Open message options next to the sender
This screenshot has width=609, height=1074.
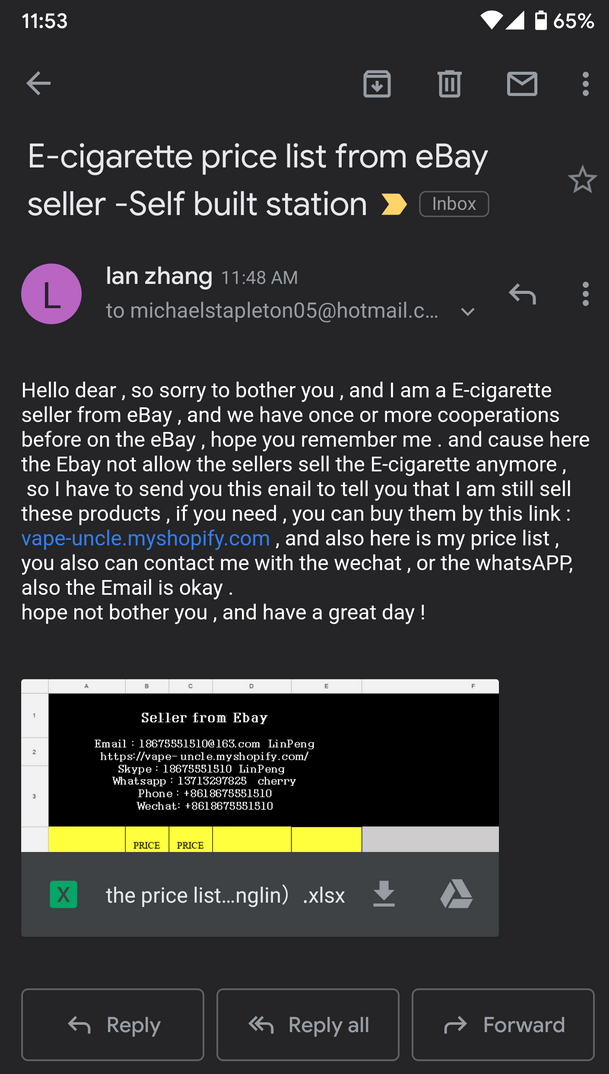pos(585,294)
